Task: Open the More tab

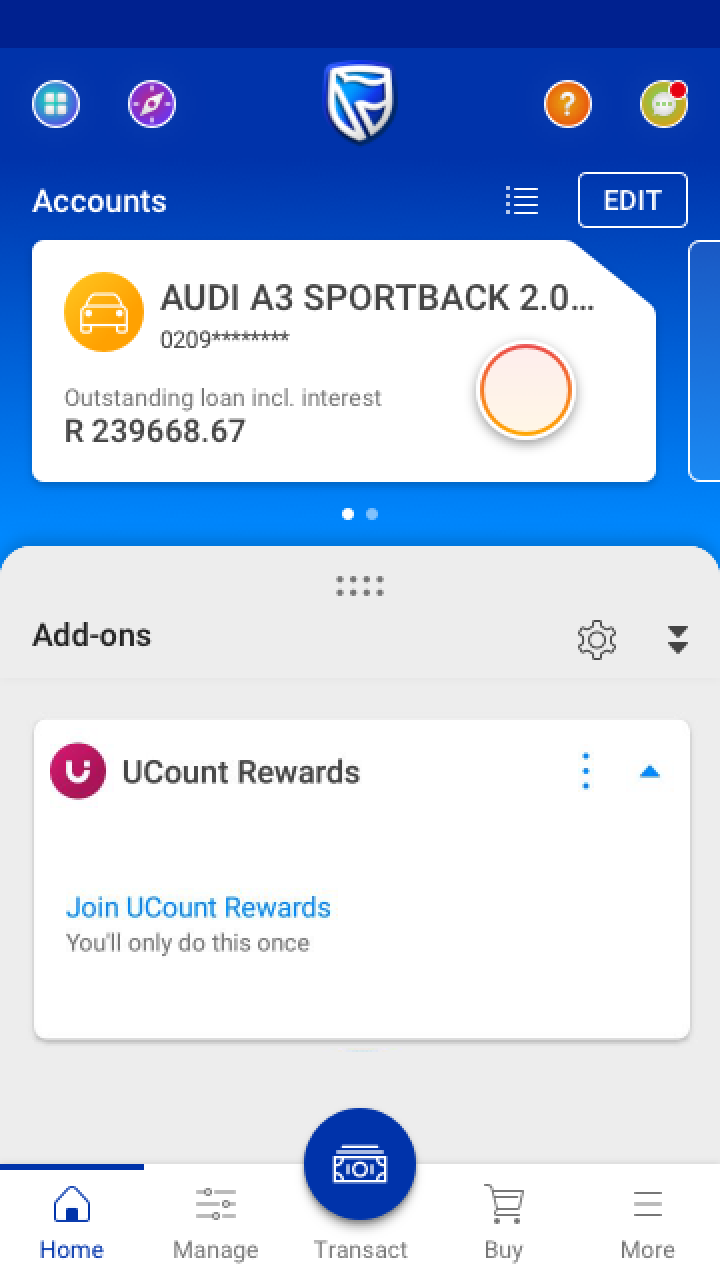Action: [x=647, y=1223]
